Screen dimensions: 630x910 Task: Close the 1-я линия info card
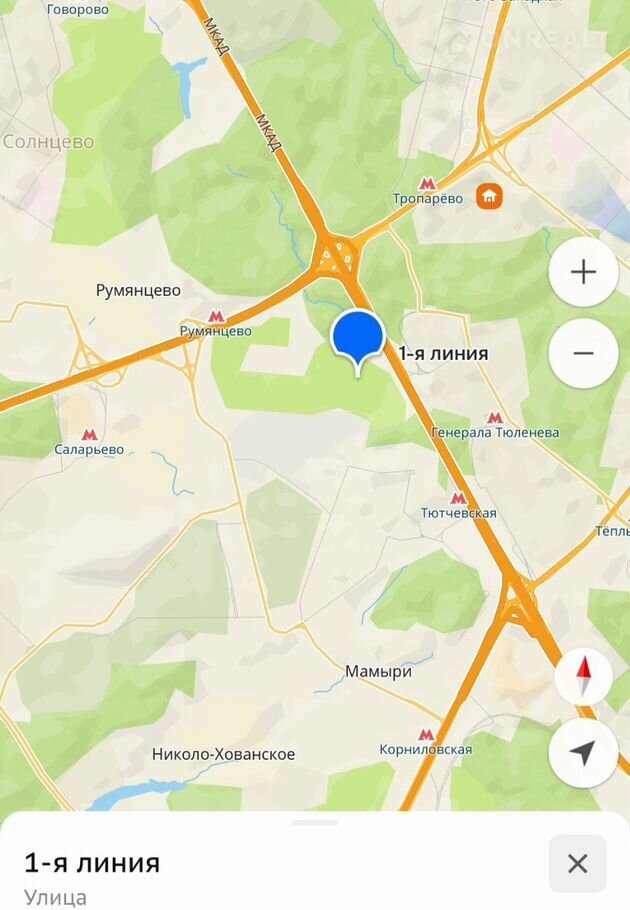click(577, 863)
